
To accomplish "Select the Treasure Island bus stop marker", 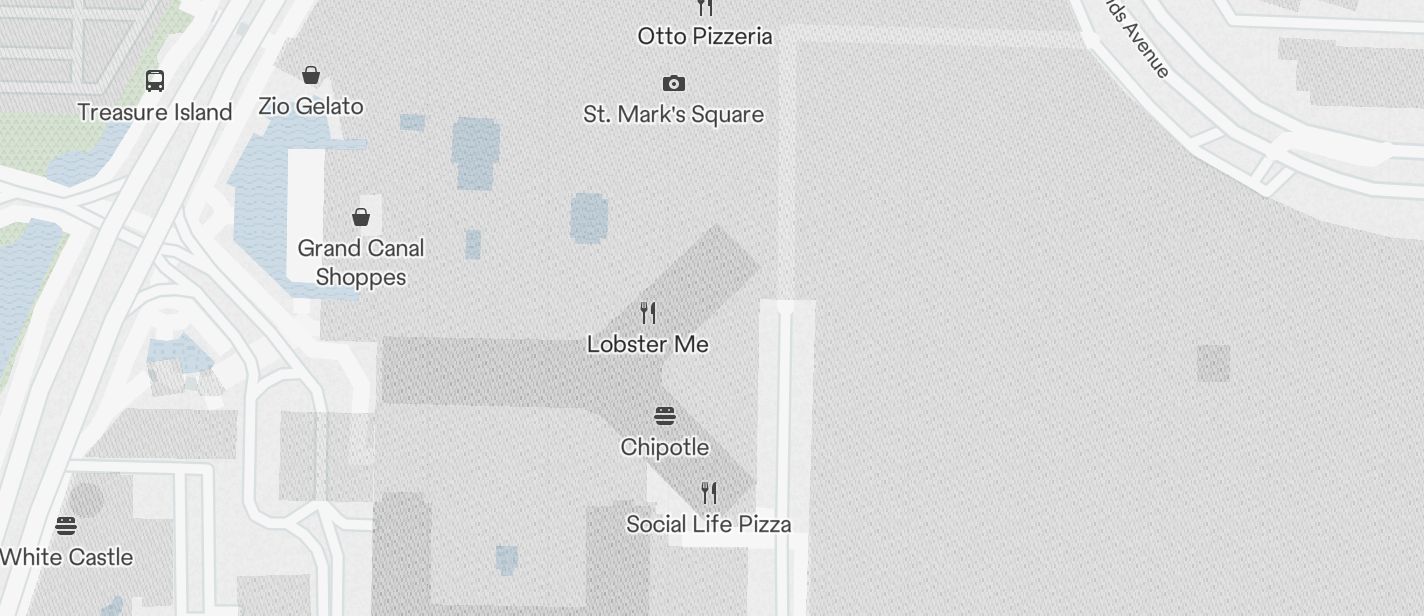I will [155, 81].
